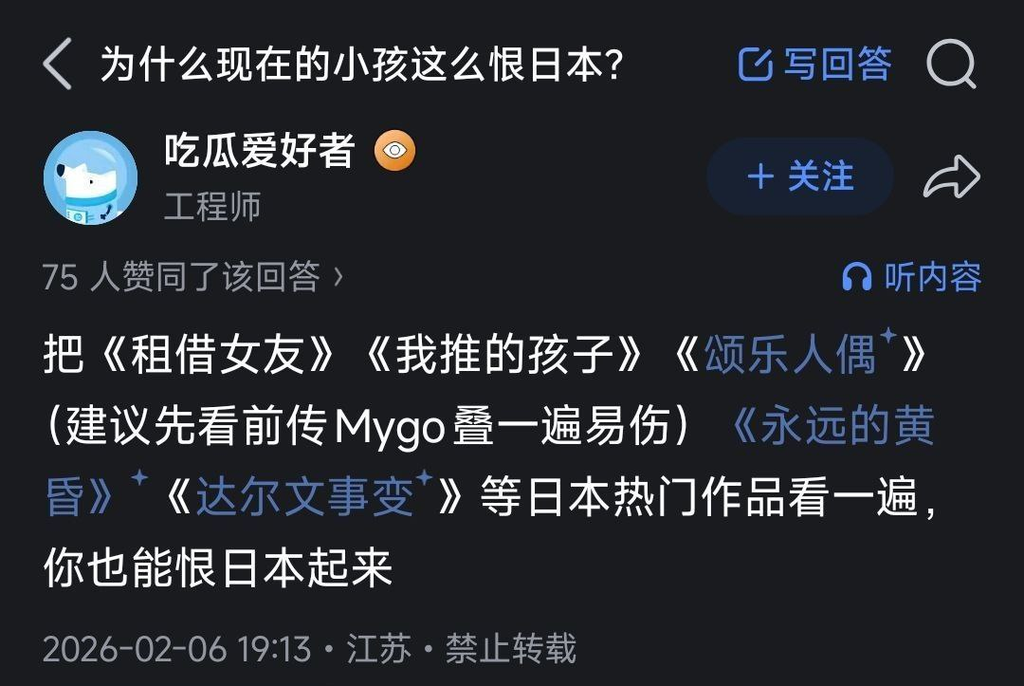
Task: Open 吃瓜爱好者's profile avatar
Action: tap(90, 178)
